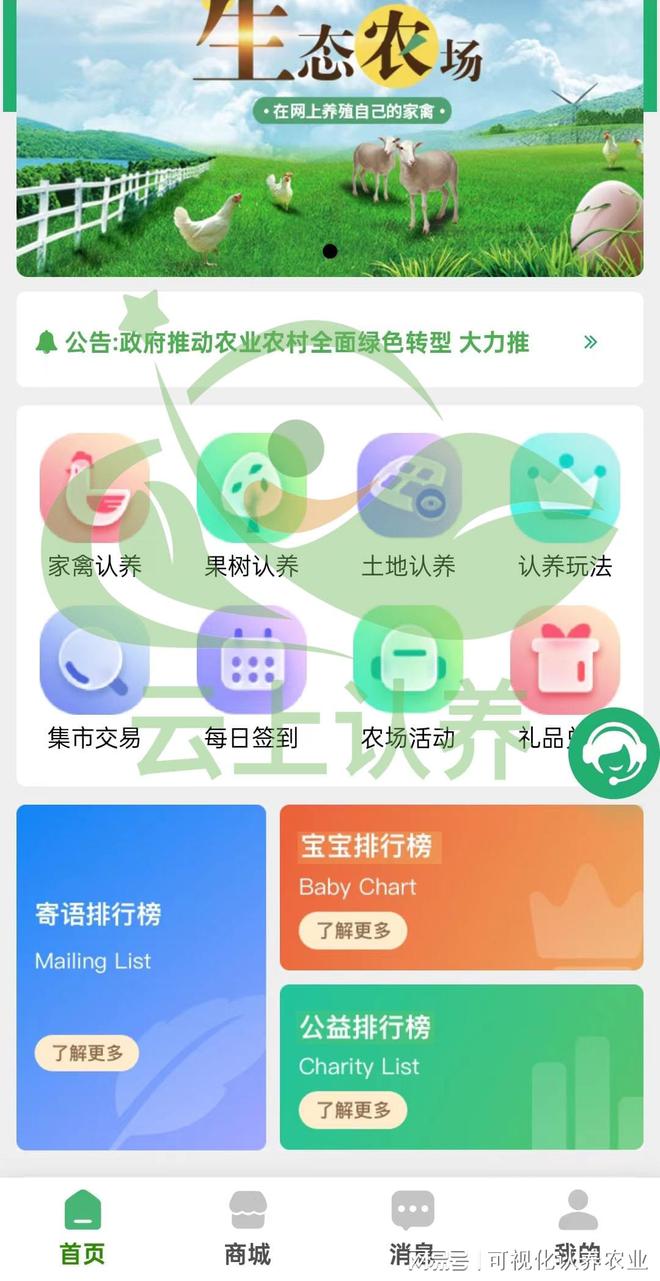The height and width of the screenshot is (1281, 660).
Task: Open 认养玩法 guide
Action: coord(564,488)
